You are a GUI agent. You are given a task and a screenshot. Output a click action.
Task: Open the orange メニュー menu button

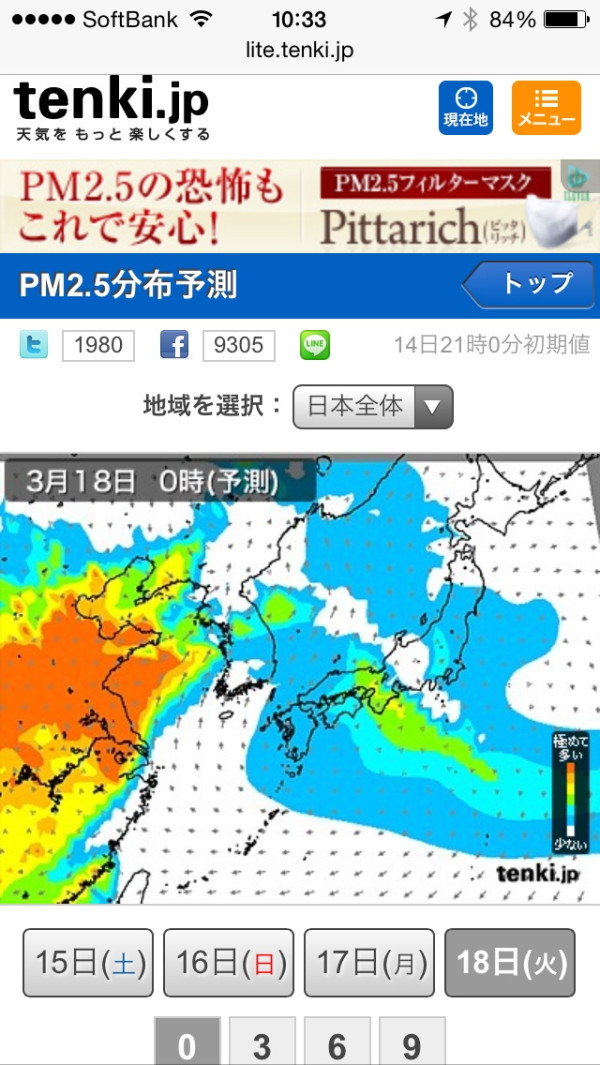(x=546, y=107)
